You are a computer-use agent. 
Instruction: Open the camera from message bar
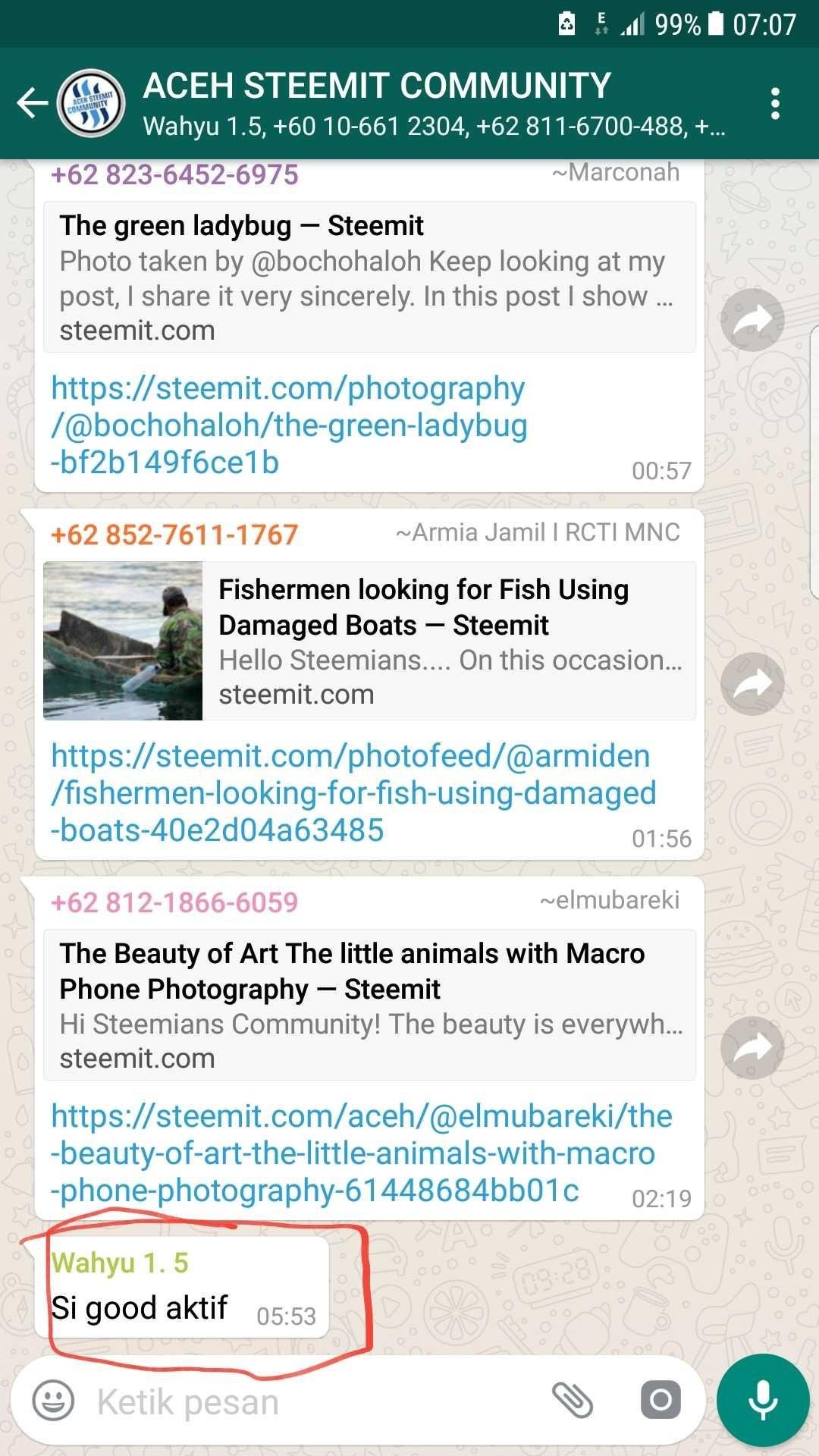point(661,1400)
